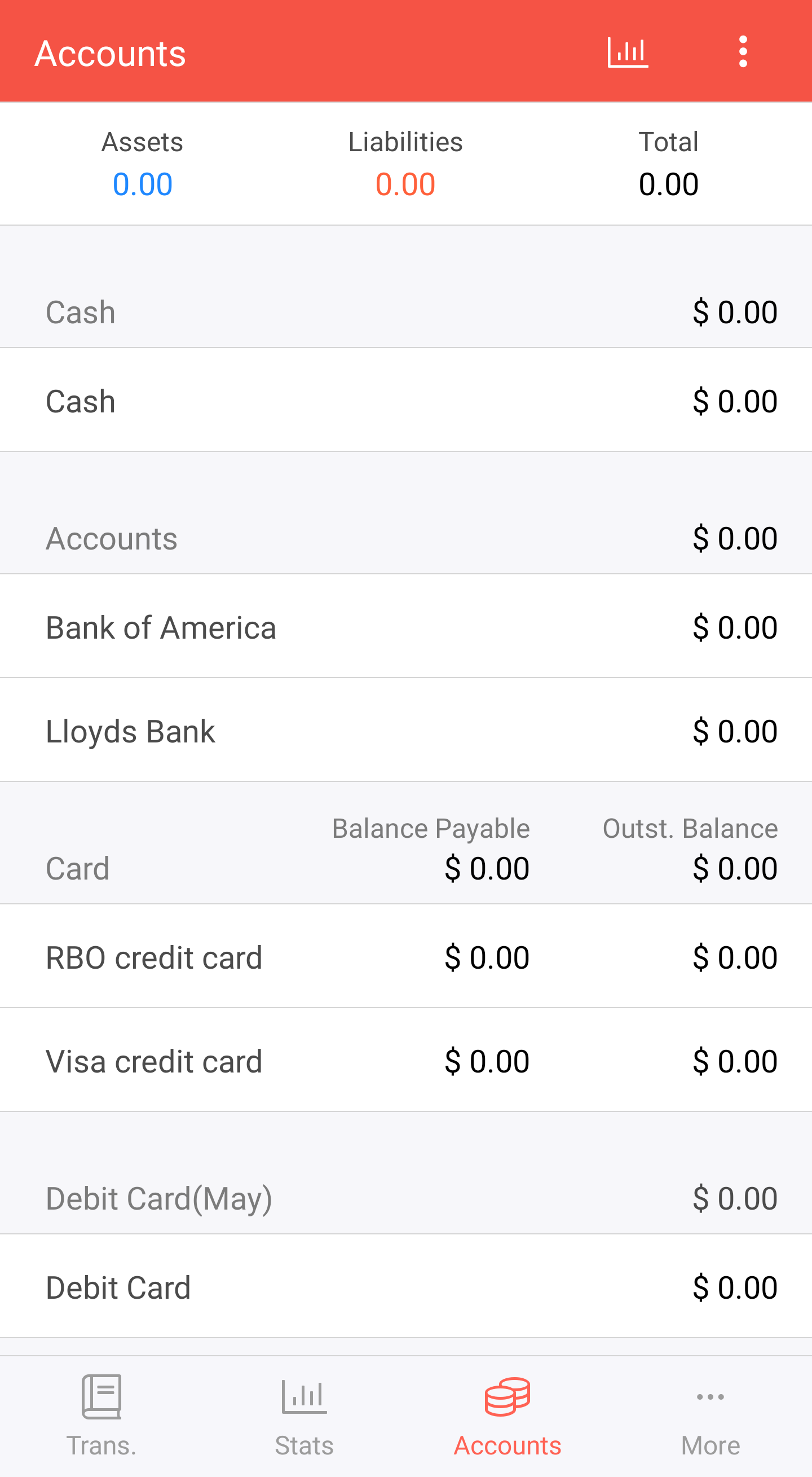Open the Debit Card account
Image resolution: width=812 pixels, height=1477 pixels.
pos(405,1287)
